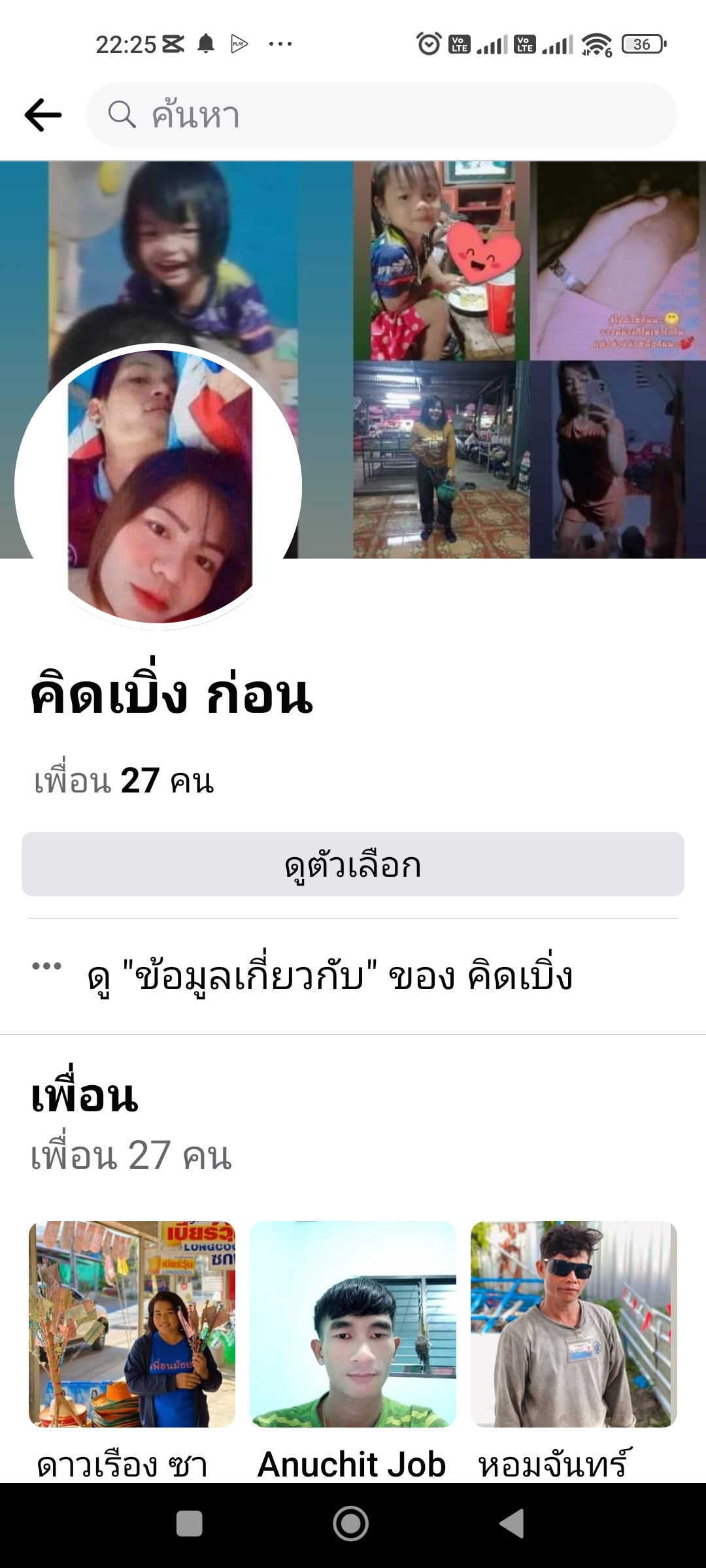Tap the system home button
Screen dimensions: 706x1568
click(351, 1524)
